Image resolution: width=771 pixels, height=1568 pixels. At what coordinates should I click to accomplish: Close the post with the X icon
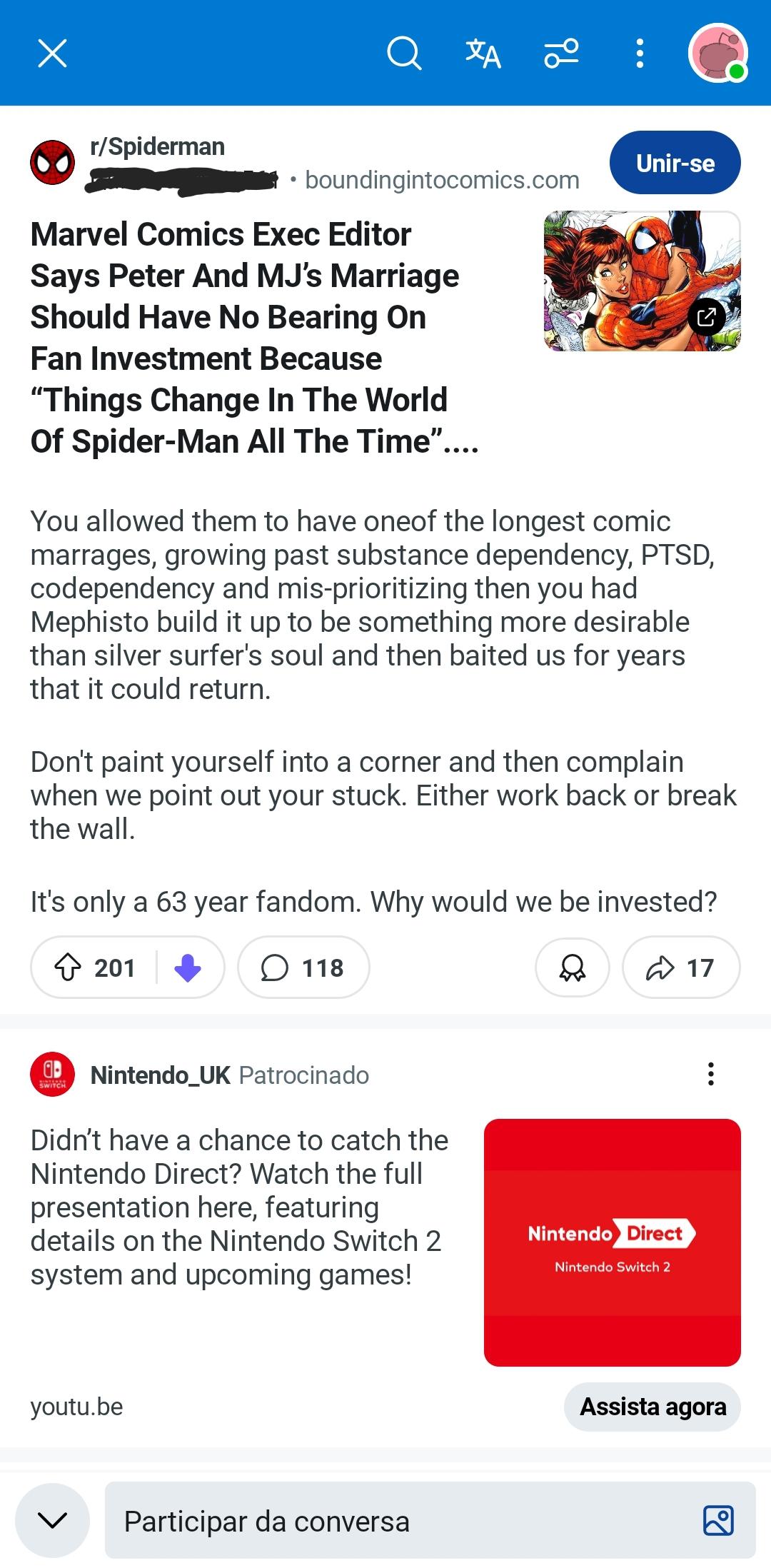(x=52, y=54)
